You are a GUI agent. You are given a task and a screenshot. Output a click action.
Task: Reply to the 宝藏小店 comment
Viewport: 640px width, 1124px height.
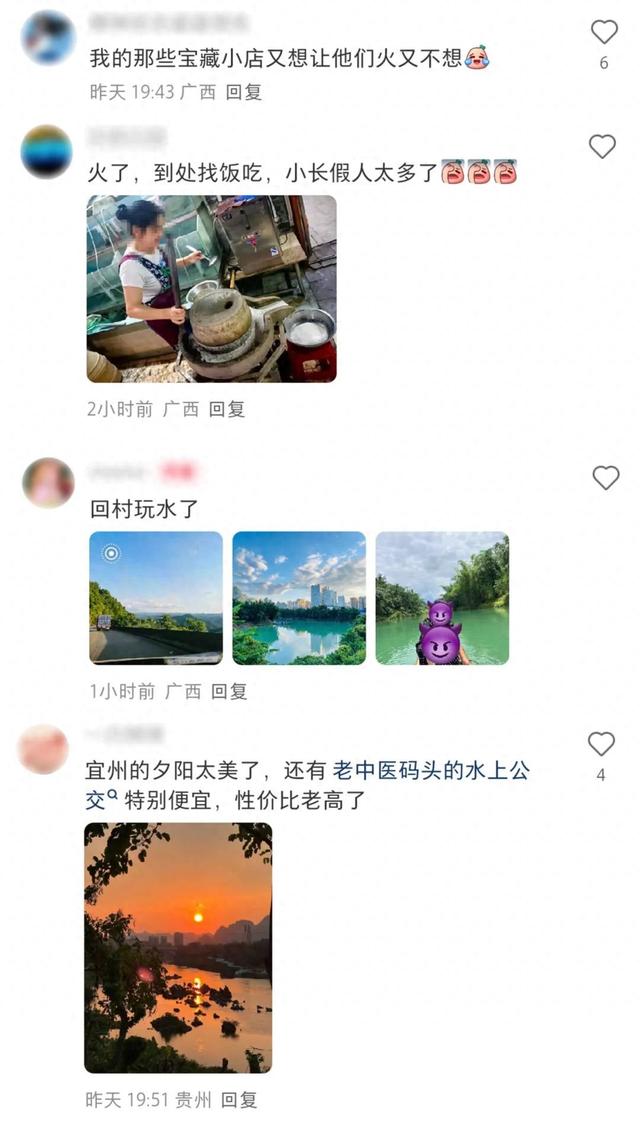(x=243, y=92)
